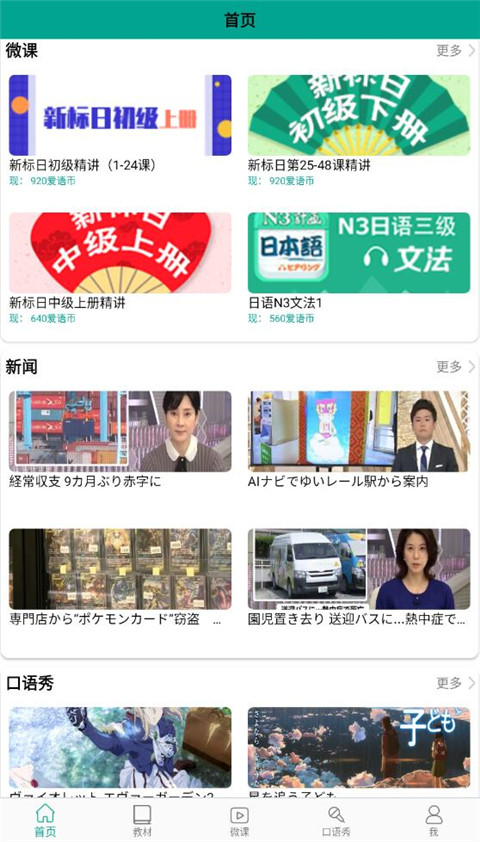The width and height of the screenshot is (480, 842).
Task: Select the 首页 home tab
Action: tap(45, 821)
